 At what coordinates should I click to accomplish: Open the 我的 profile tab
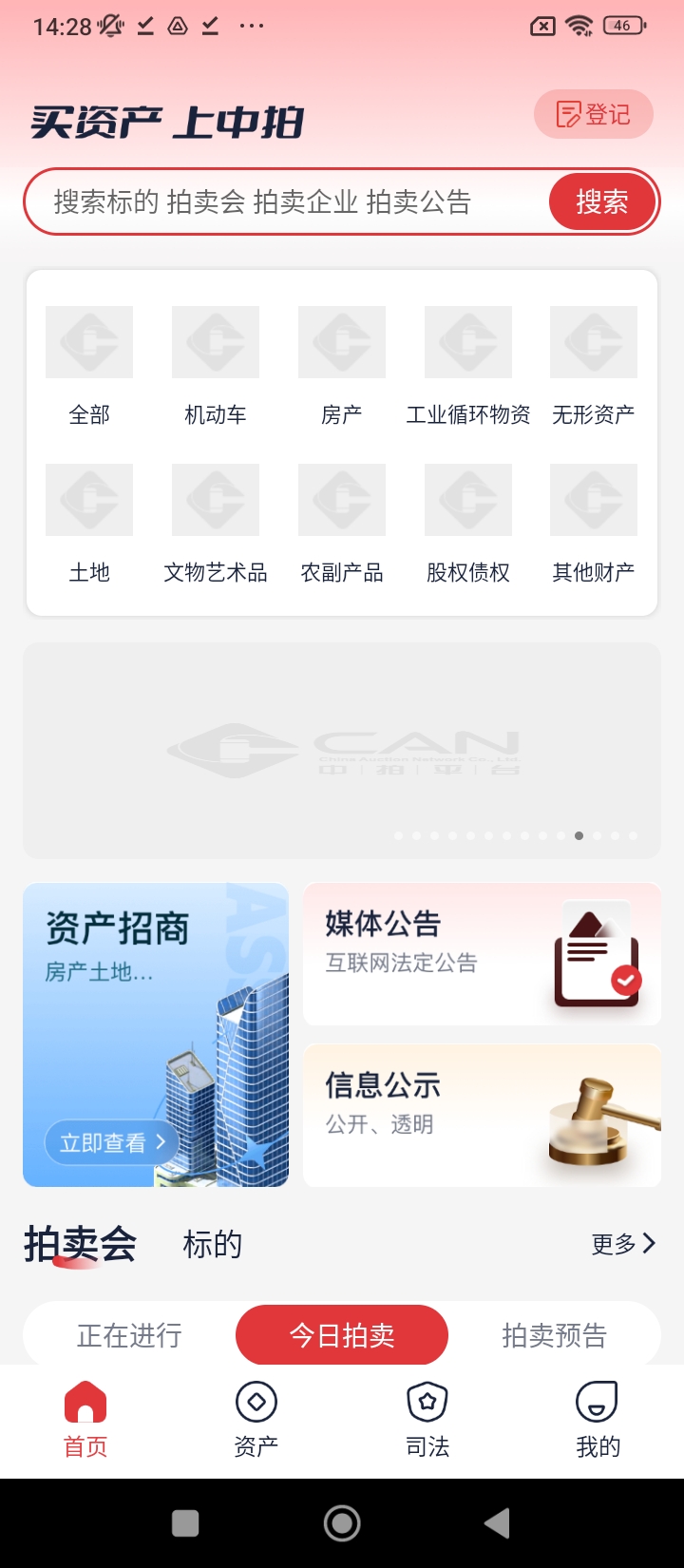click(598, 1420)
